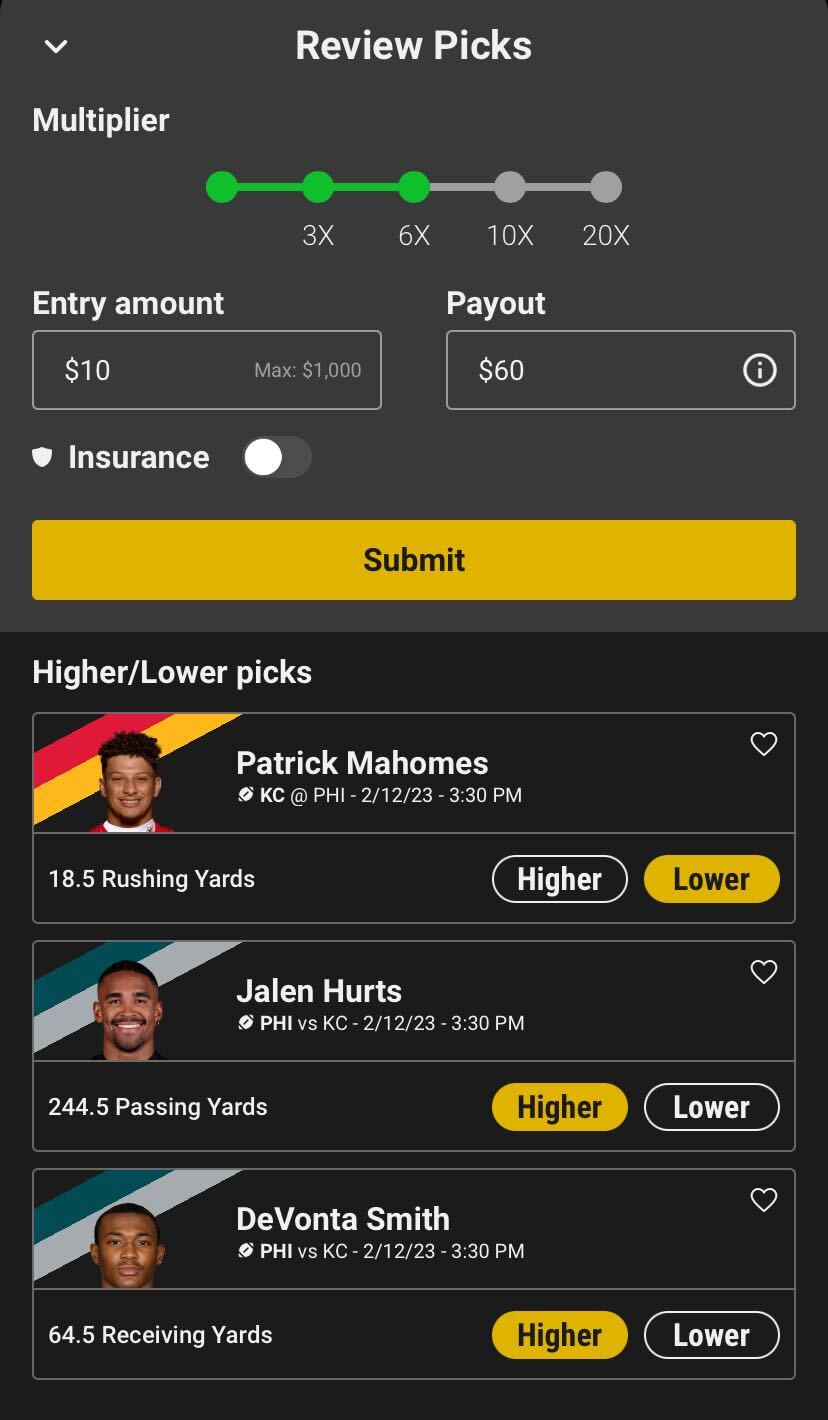Favorite Jalen Hurts
This screenshot has height=1420, width=828.
764,972
